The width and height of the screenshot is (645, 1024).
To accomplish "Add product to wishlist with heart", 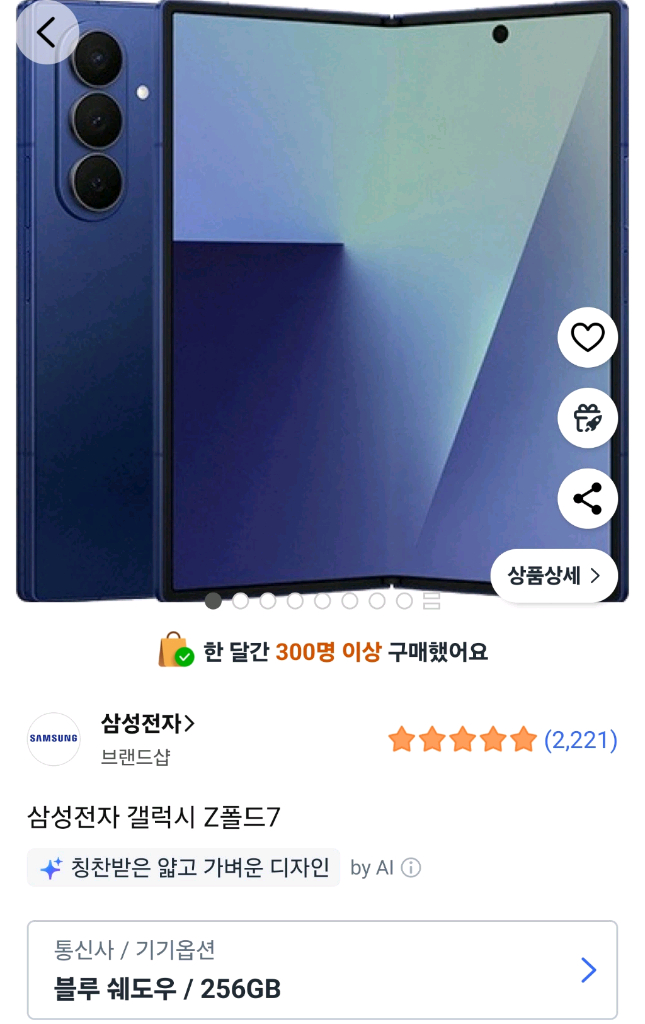I will click(587, 337).
